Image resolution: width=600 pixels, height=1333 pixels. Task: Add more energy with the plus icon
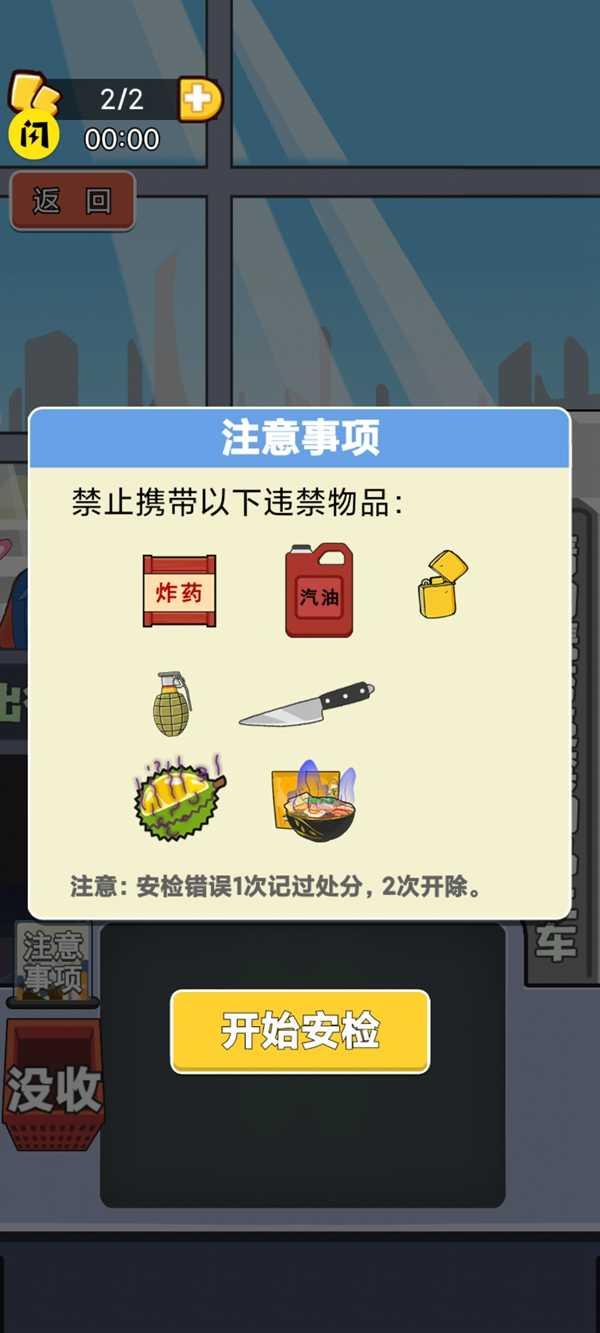(x=199, y=100)
